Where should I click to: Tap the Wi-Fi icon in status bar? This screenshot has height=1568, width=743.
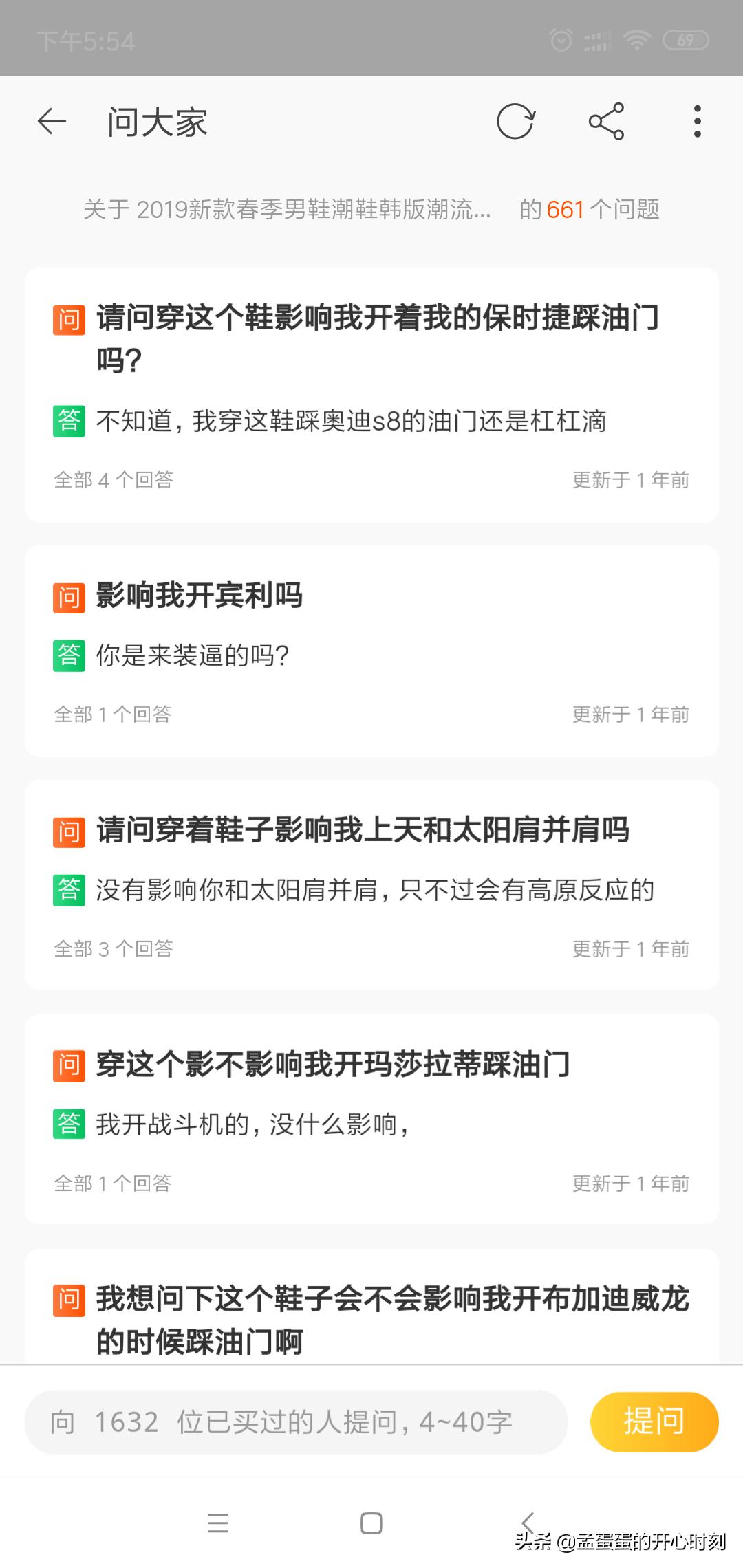coord(636,41)
